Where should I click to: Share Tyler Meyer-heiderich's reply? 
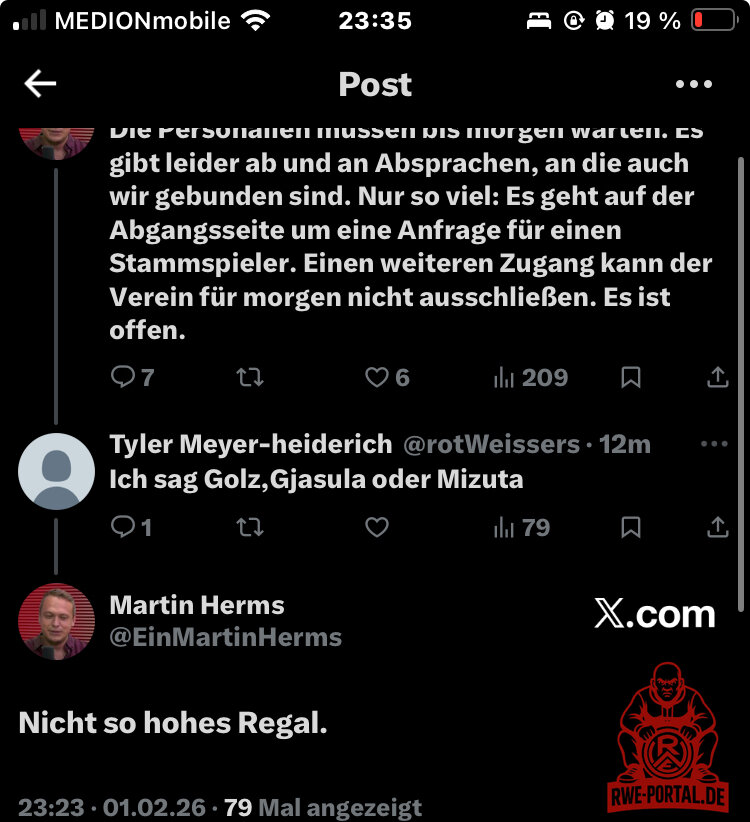(717, 527)
